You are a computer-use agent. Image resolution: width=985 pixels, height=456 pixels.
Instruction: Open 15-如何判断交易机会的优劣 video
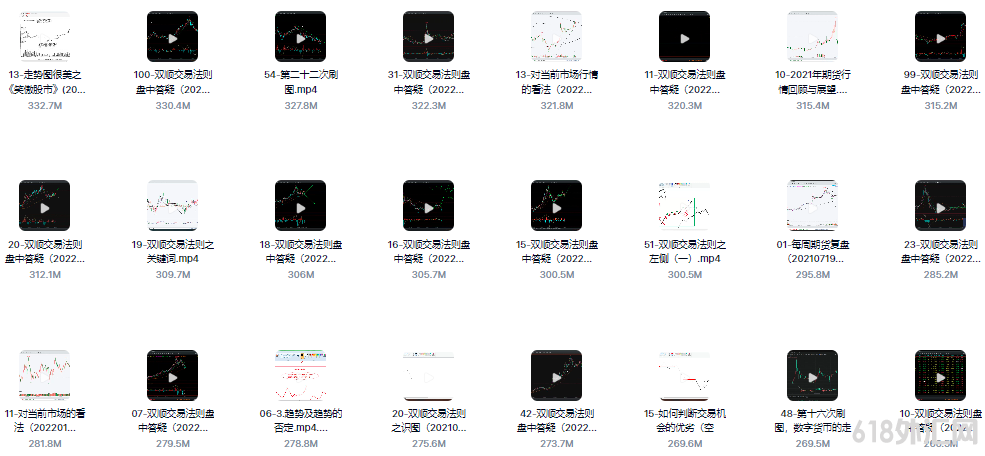pyautogui.click(x=684, y=375)
